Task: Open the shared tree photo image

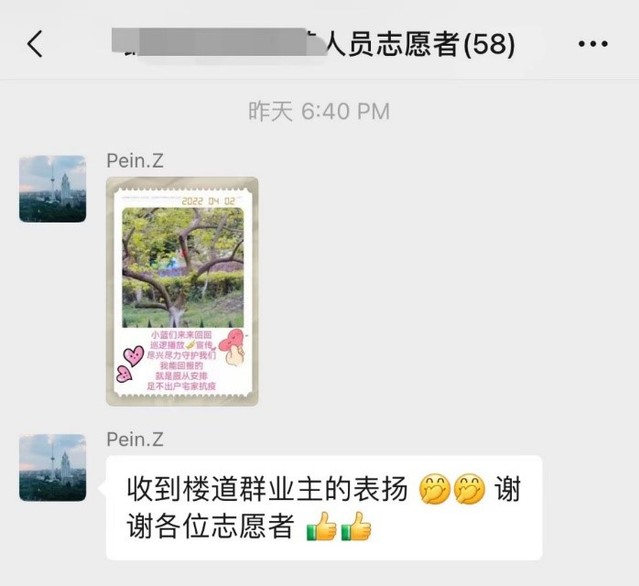Action: tap(182, 291)
